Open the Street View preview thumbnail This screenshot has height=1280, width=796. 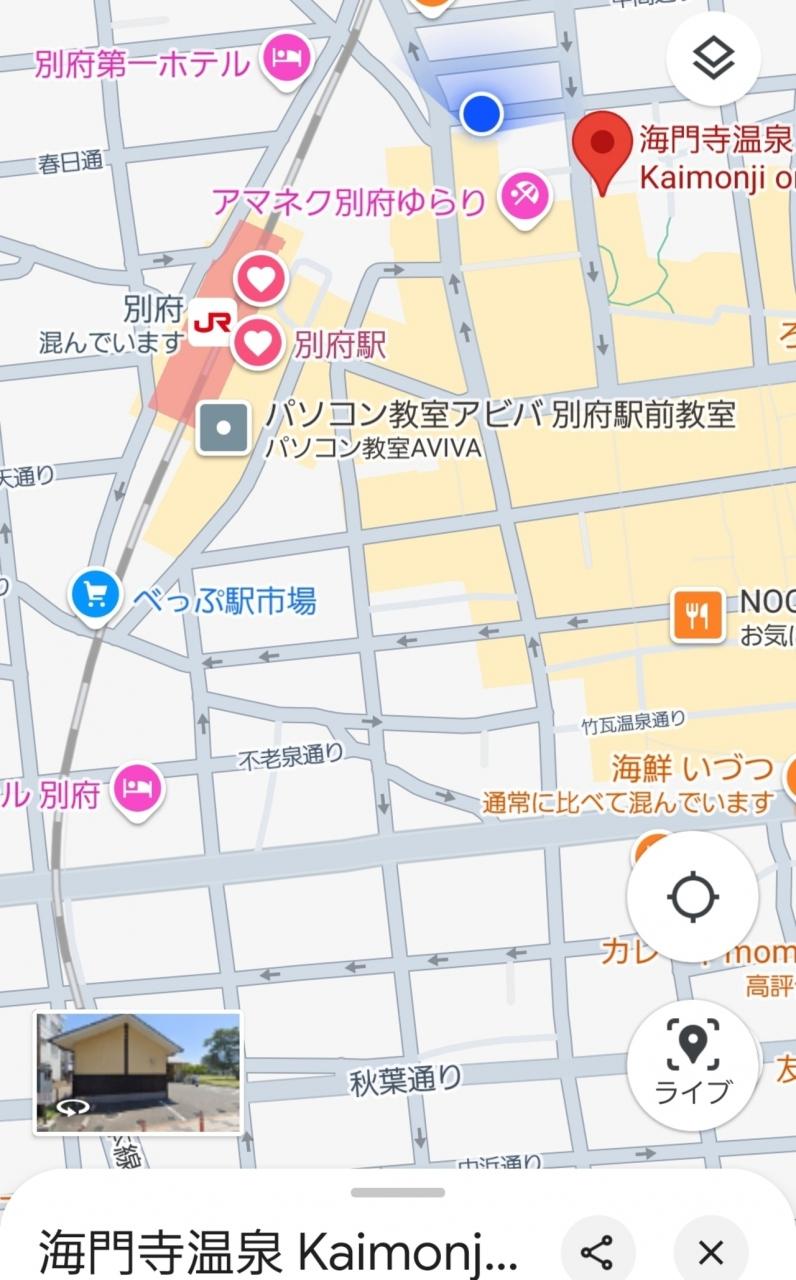coord(138,1072)
